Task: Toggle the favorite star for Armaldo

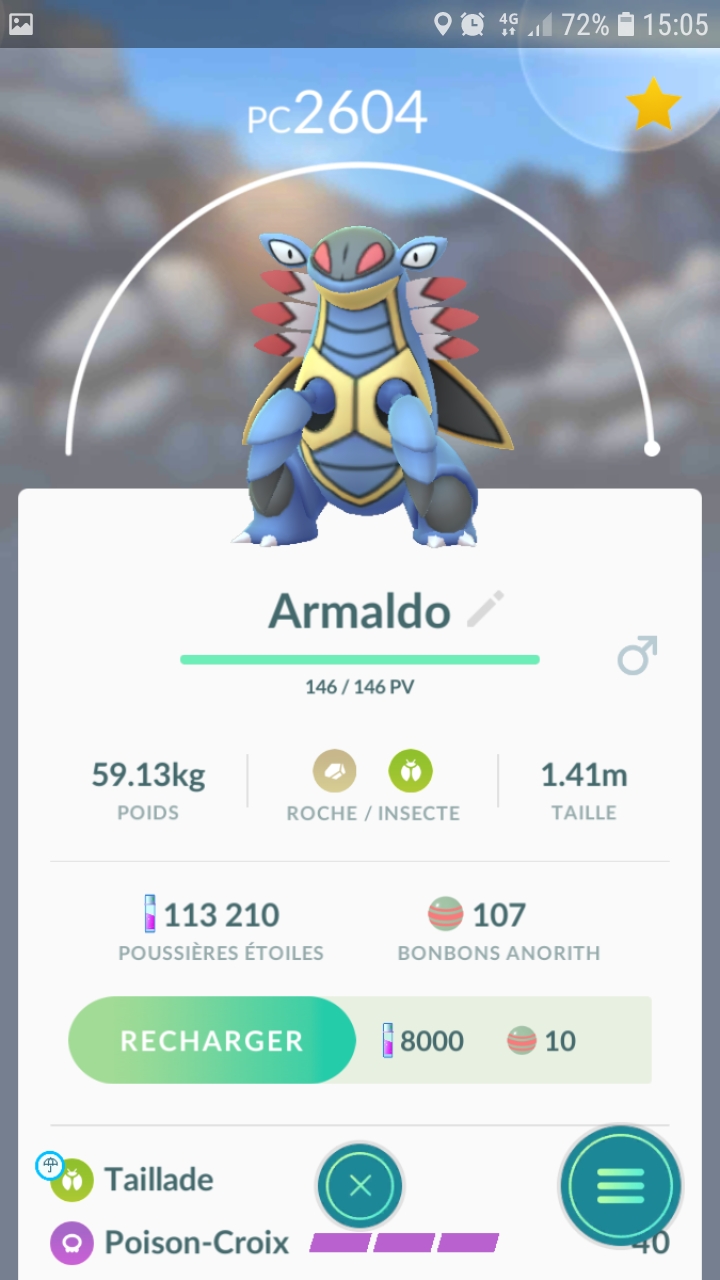Action: [x=653, y=105]
